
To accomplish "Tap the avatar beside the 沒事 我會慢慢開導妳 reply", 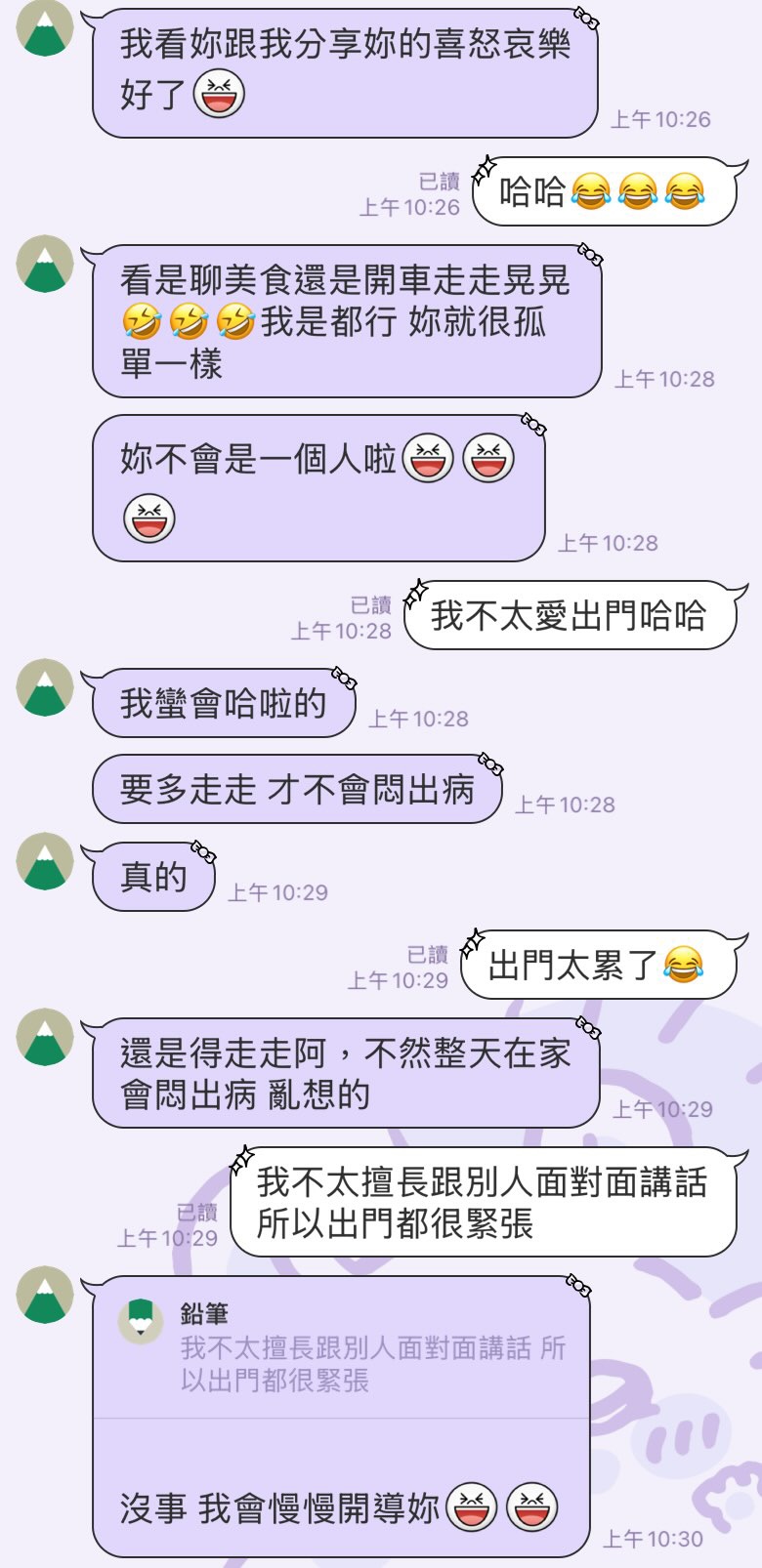I will coord(45,1295).
